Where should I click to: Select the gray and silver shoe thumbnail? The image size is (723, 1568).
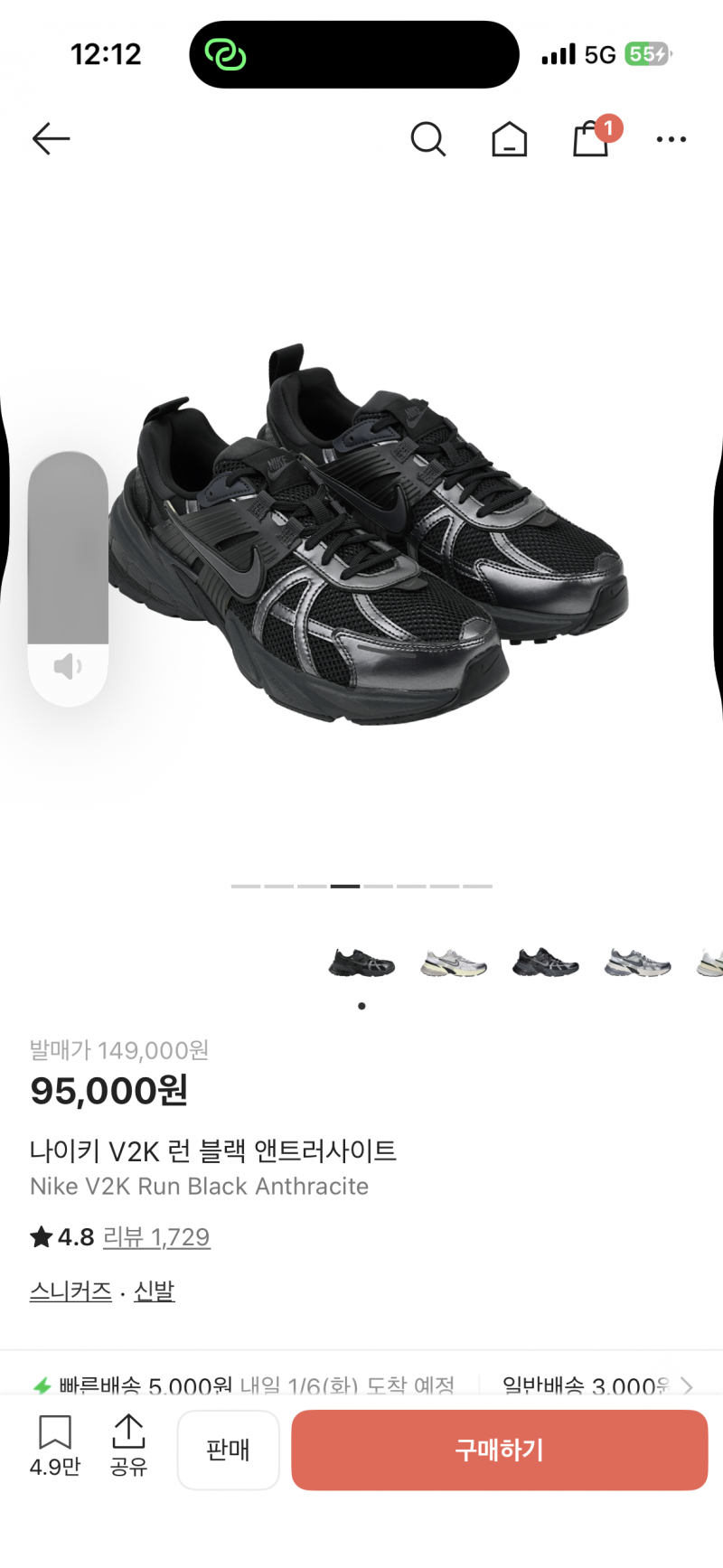click(x=637, y=962)
